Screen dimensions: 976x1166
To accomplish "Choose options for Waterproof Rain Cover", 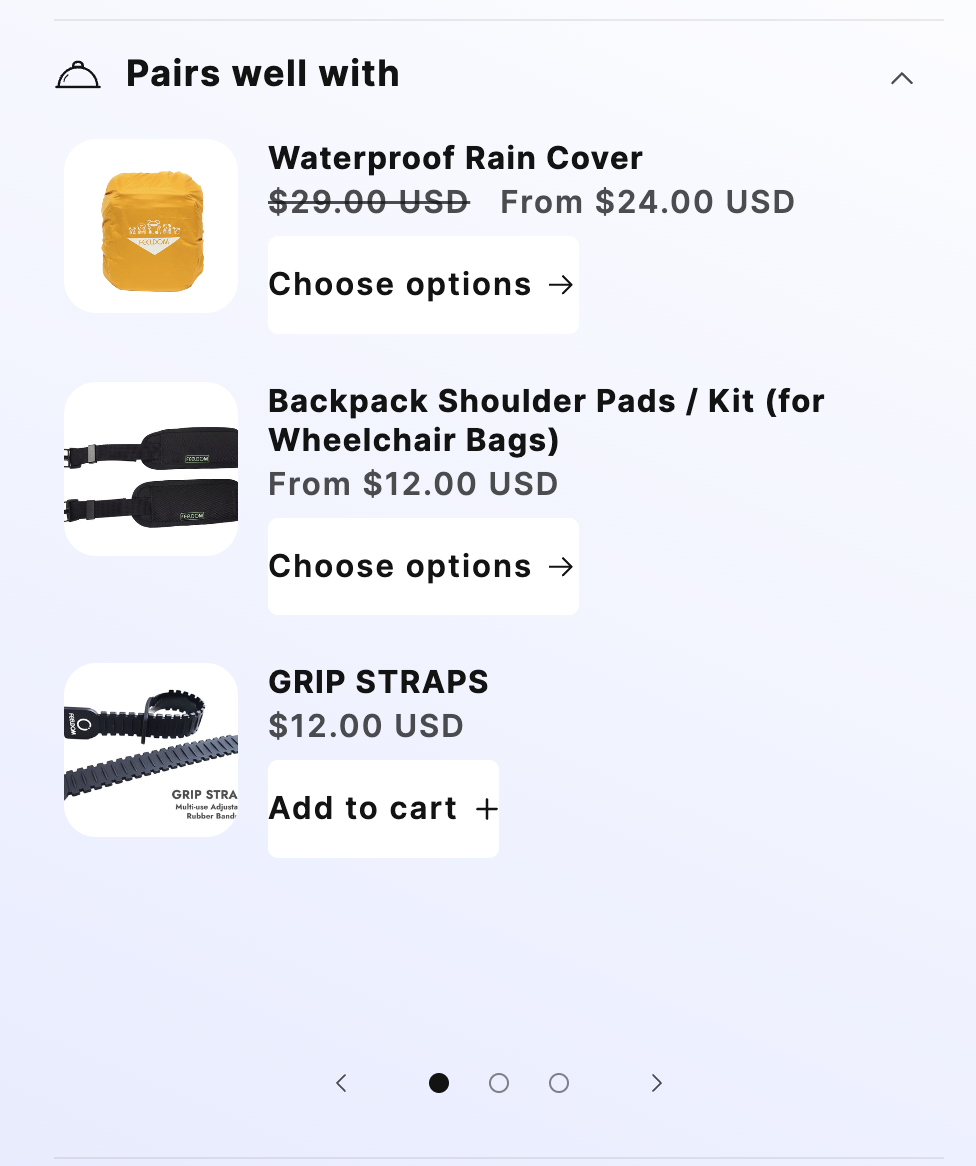I will [x=422, y=285].
